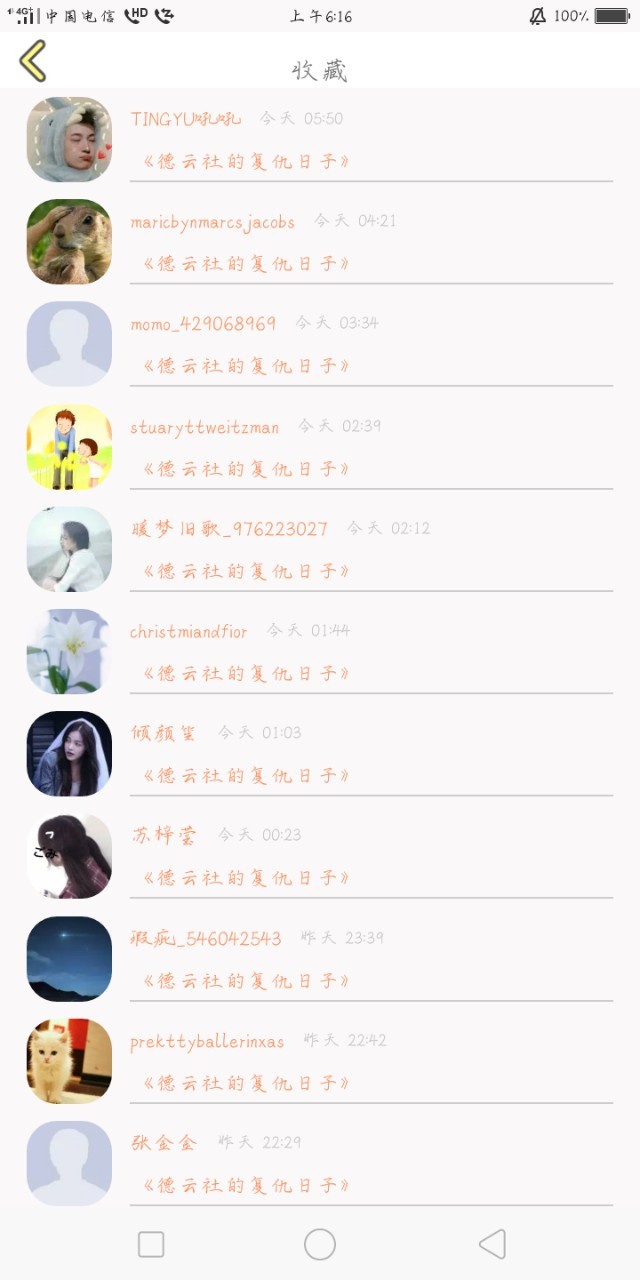
Task: View christmiandfior's collected post
Action: tap(320, 651)
